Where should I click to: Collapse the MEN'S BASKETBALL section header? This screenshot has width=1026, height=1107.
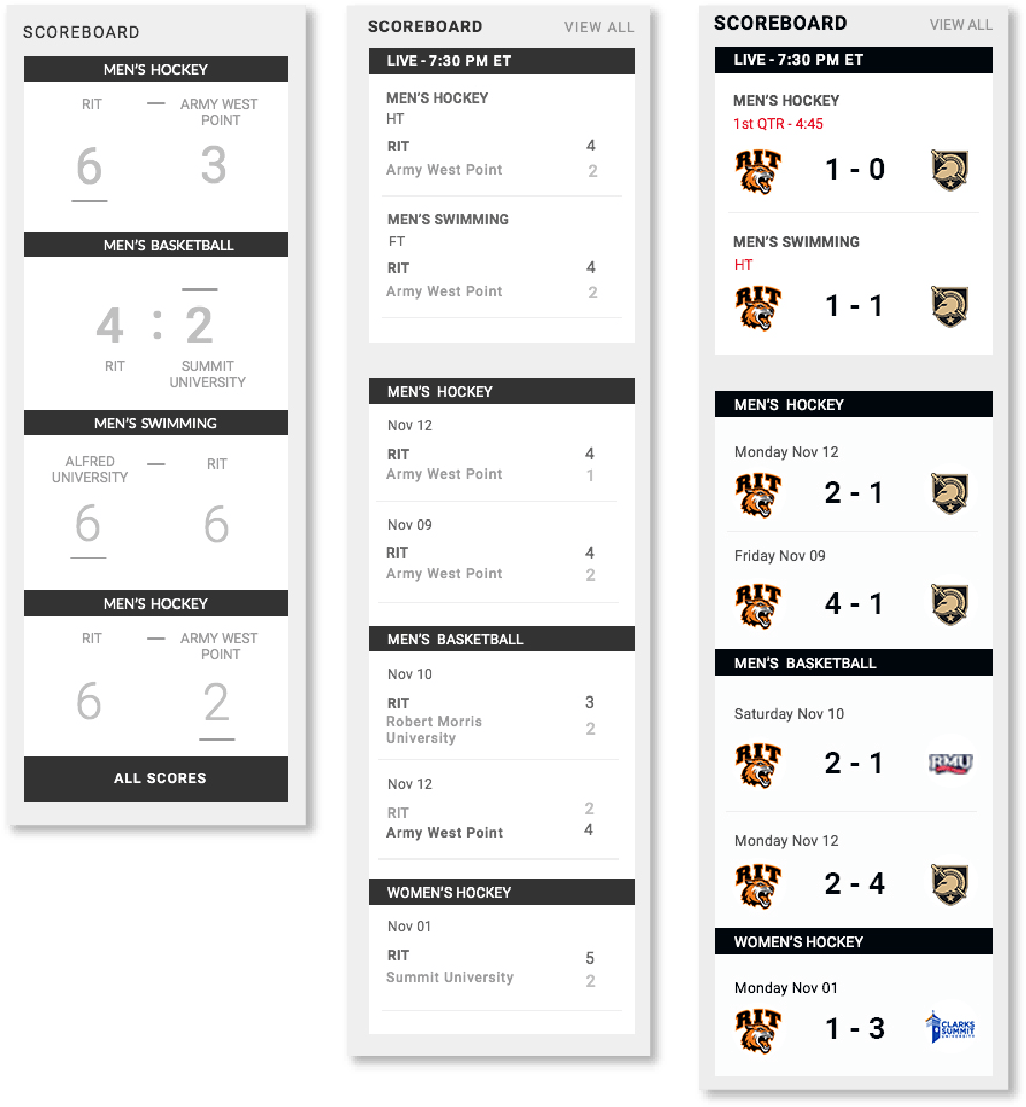[853, 662]
